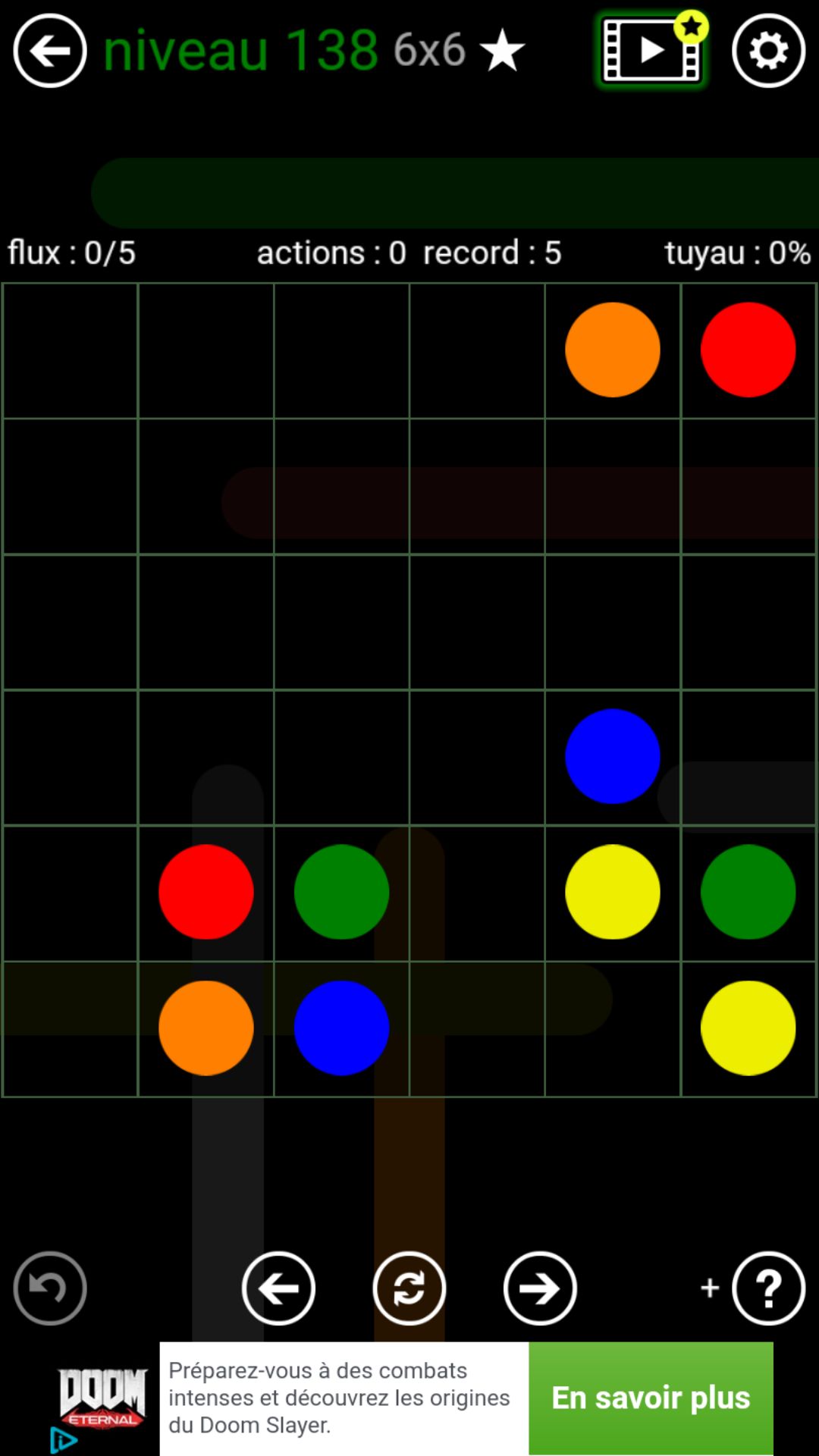The height and width of the screenshot is (1456, 819).
Task: Tap En savoir plus on the ad
Action: (x=651, y=1398)
